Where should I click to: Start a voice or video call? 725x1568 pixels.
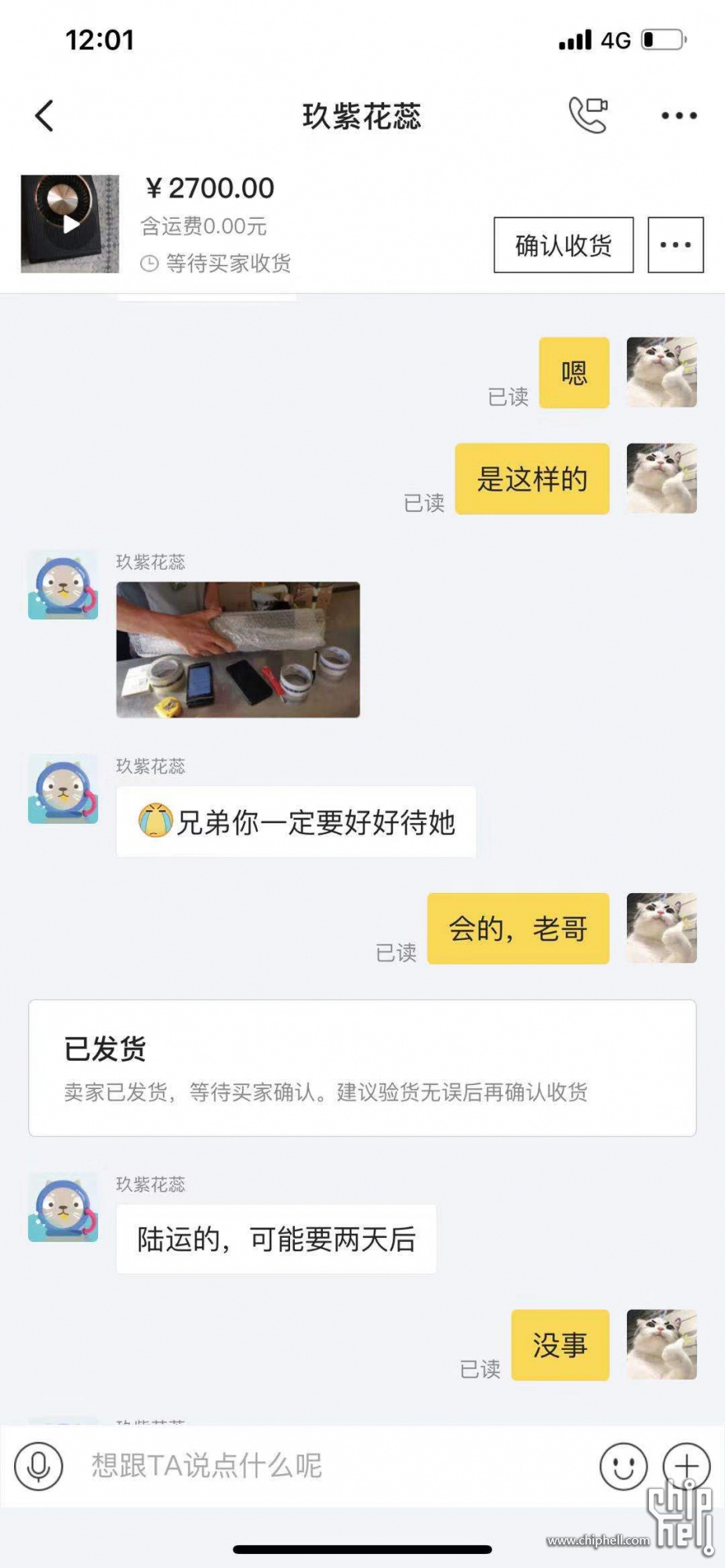point(588,115)
